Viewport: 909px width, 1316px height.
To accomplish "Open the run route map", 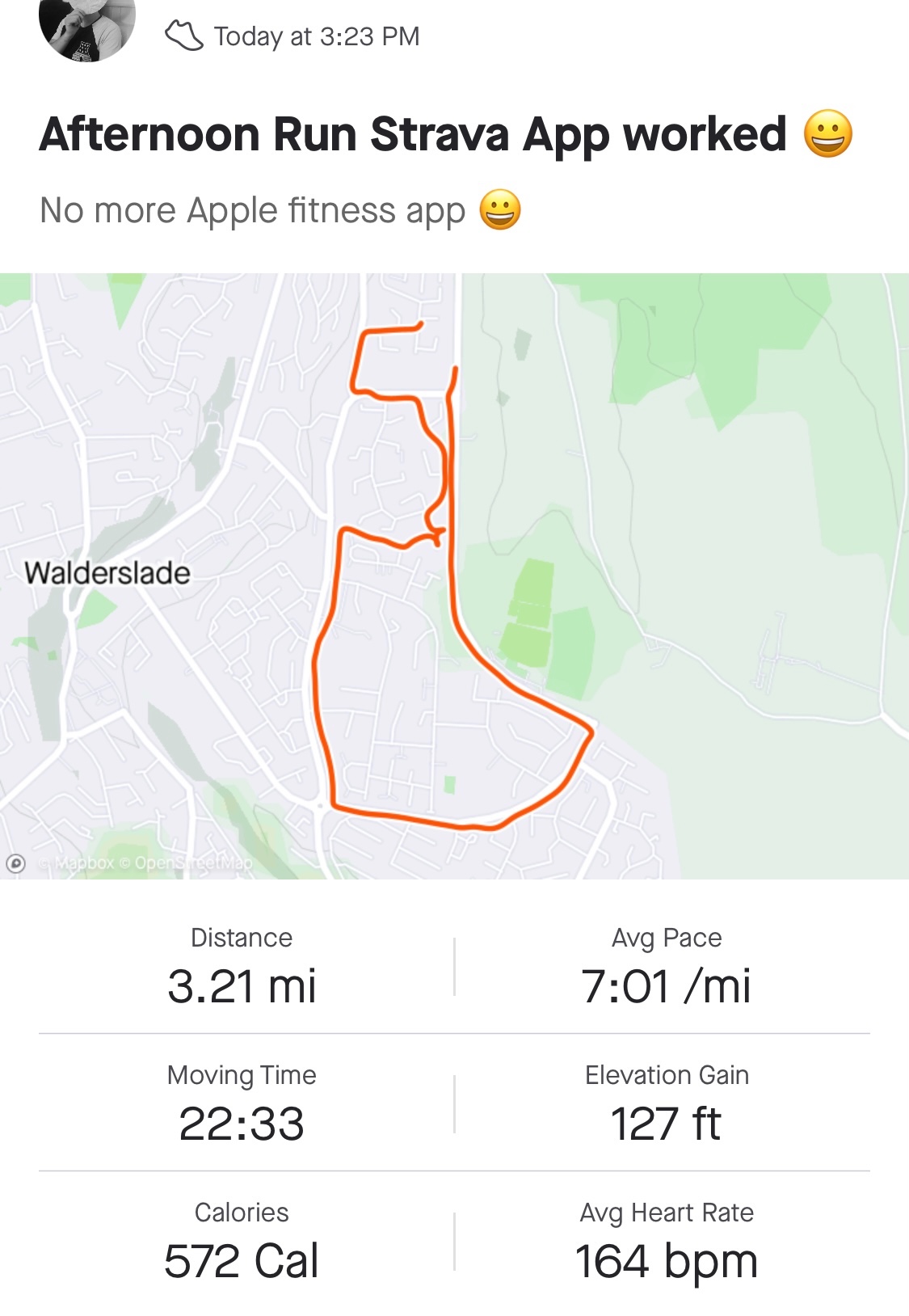I will coord(454,576).
